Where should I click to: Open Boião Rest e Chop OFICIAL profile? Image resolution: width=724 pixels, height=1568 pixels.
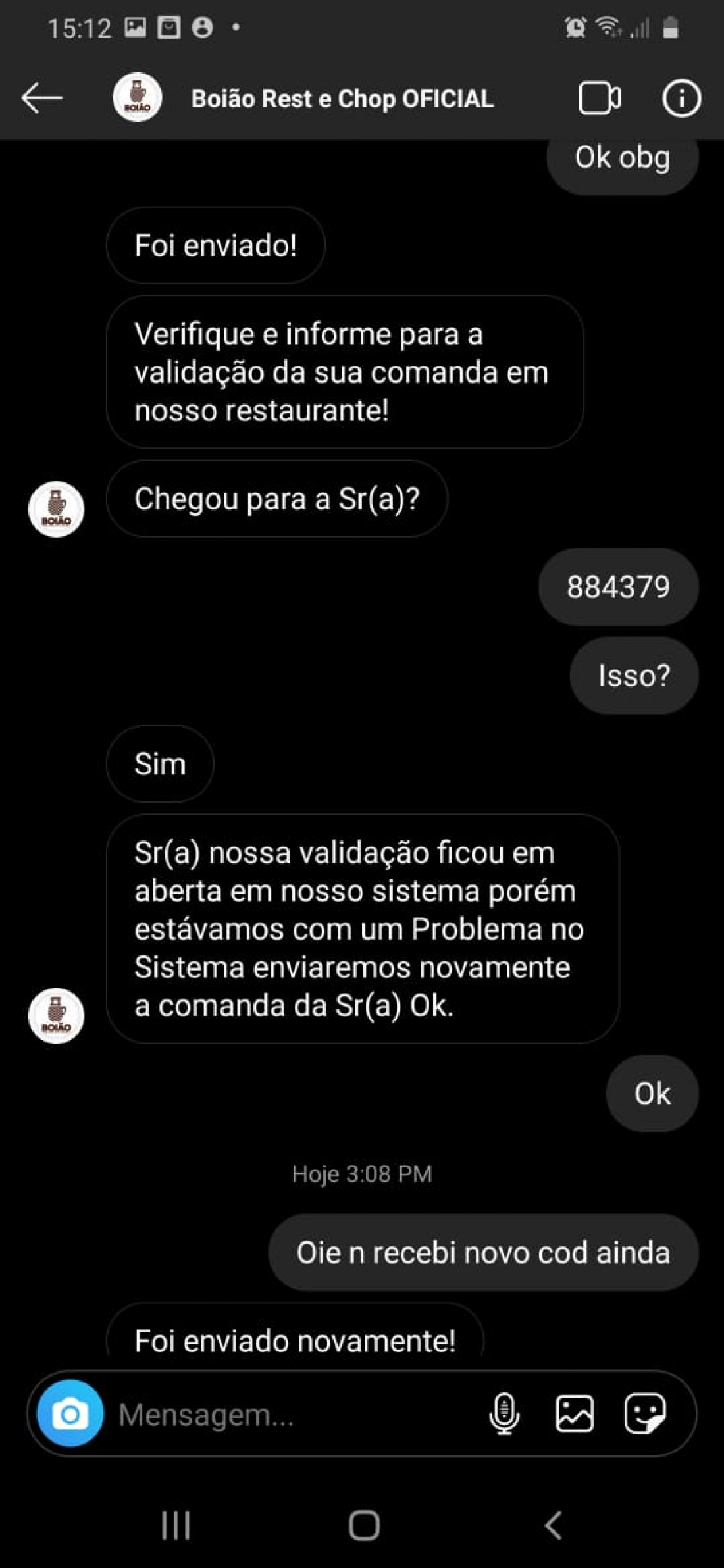pyautogui.click(x=342, y=99)
